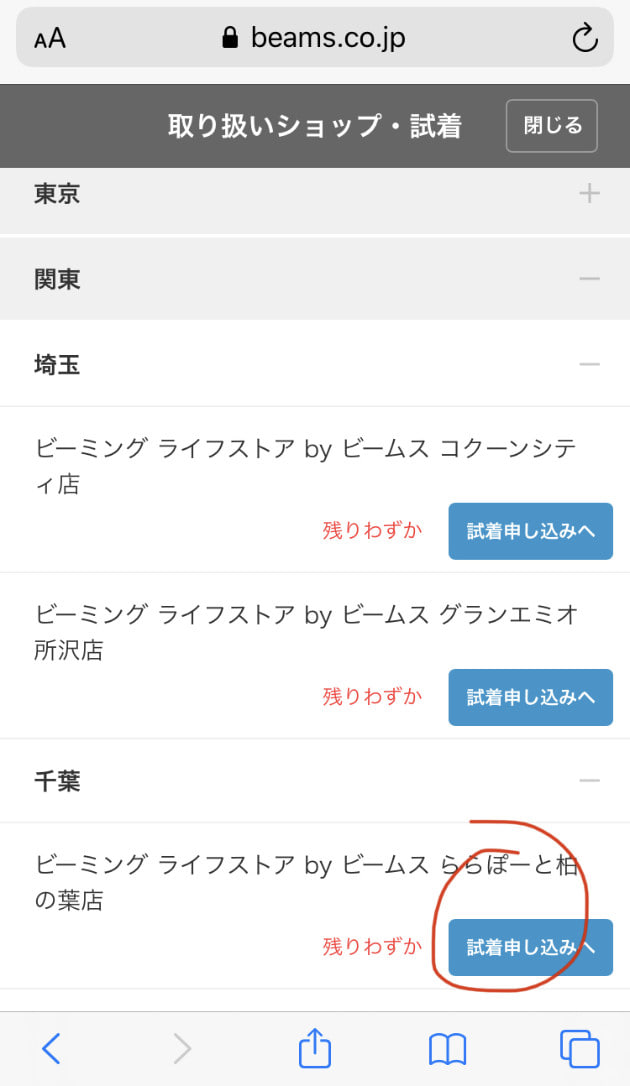Tap 試着申し込みへ for コクーンシティ店
This screenshot has height=1086, width=630.
point(530,531)
